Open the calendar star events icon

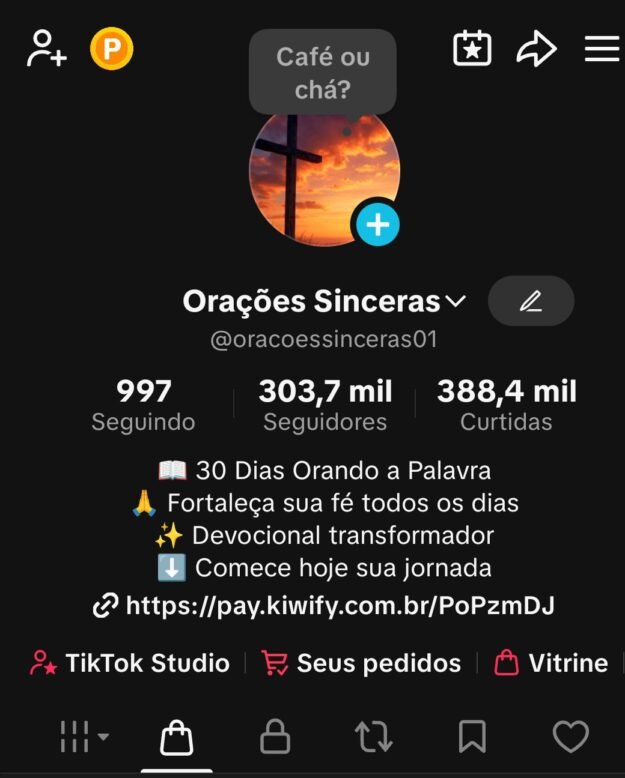click(x=472, y=49)
